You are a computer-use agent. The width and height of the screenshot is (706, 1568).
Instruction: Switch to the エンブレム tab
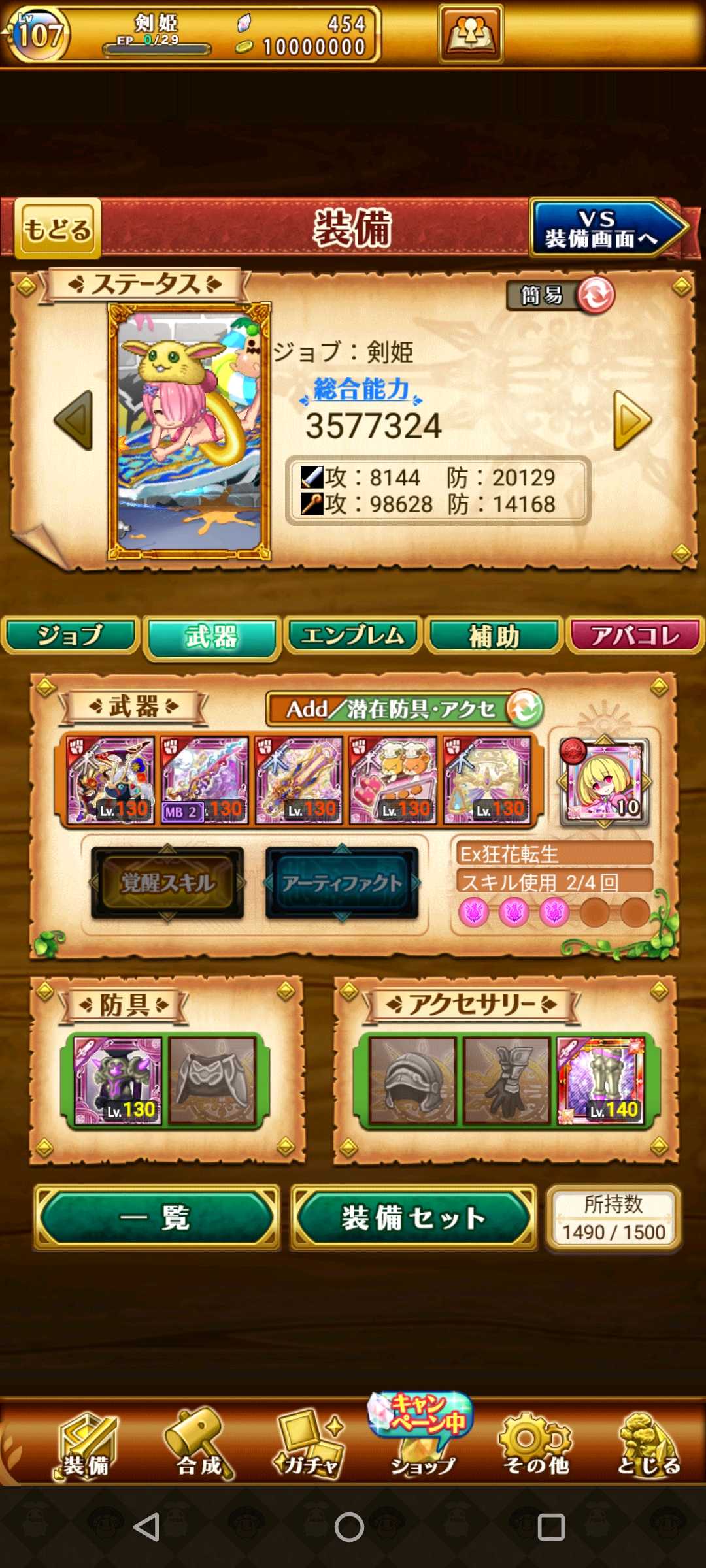coord(353,636)
